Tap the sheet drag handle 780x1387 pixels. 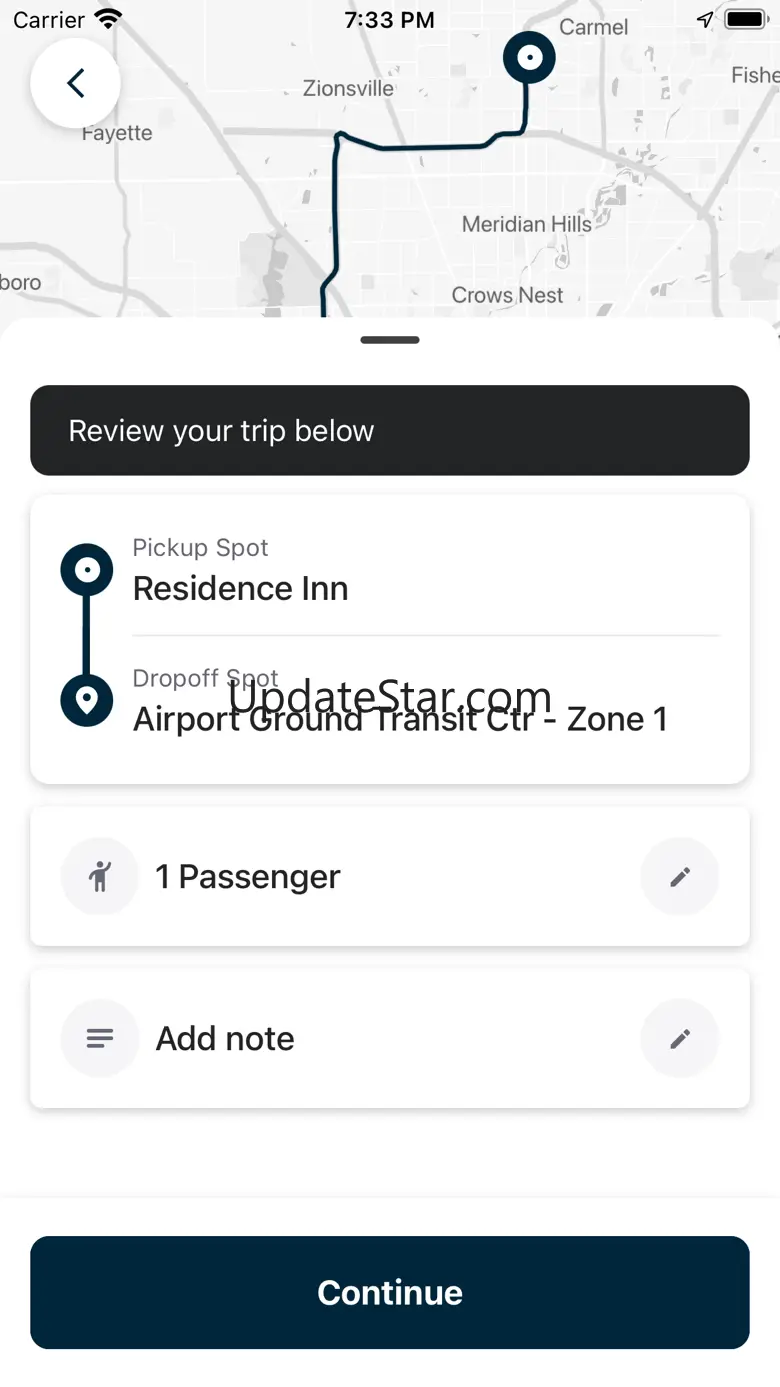click(x=390, y=340)
